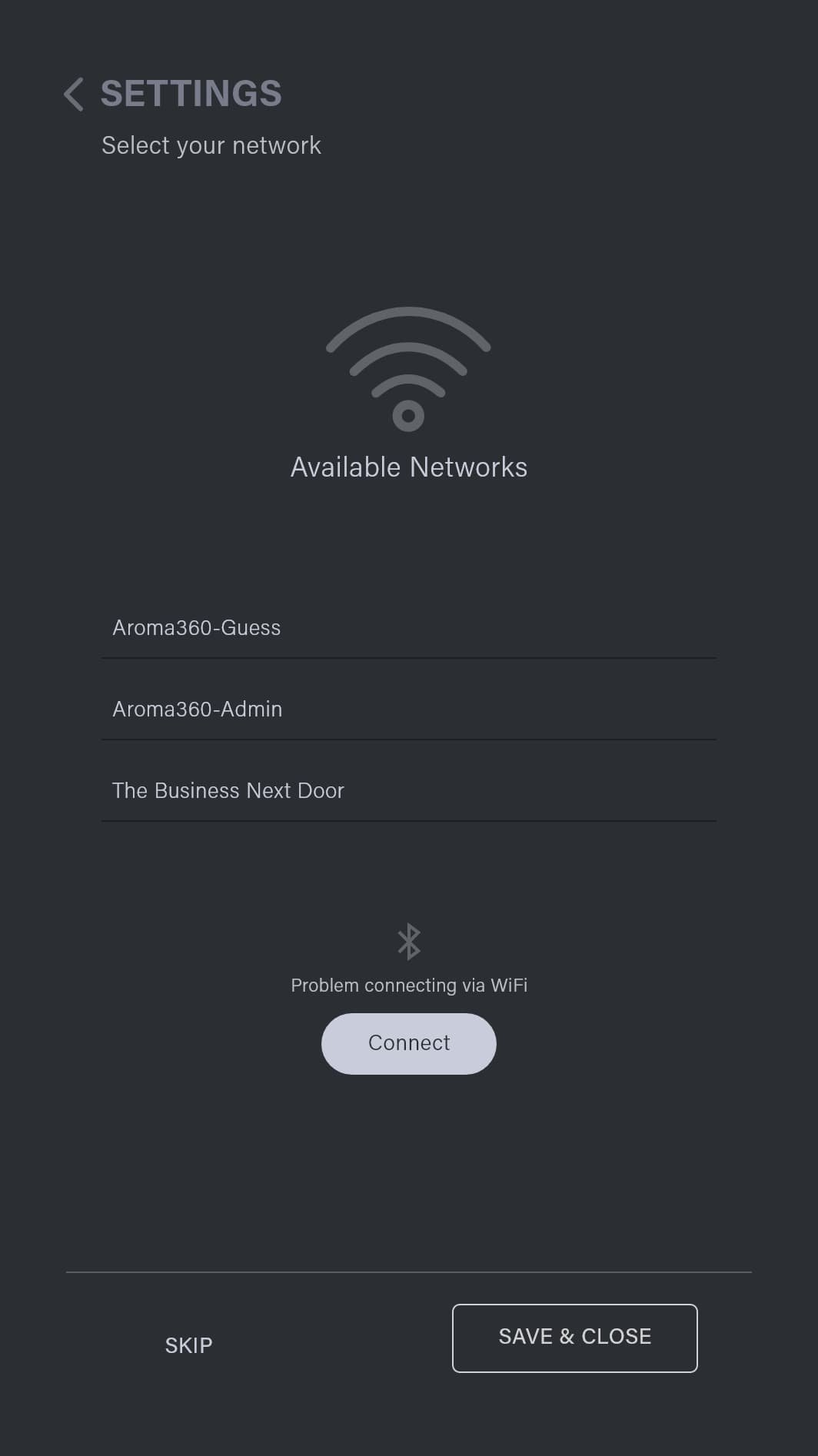Image resolution: width=818 pixels, height=1456 pixels.
Task: Pick The Business Next Door network
Action: click(x=407, y=790)
